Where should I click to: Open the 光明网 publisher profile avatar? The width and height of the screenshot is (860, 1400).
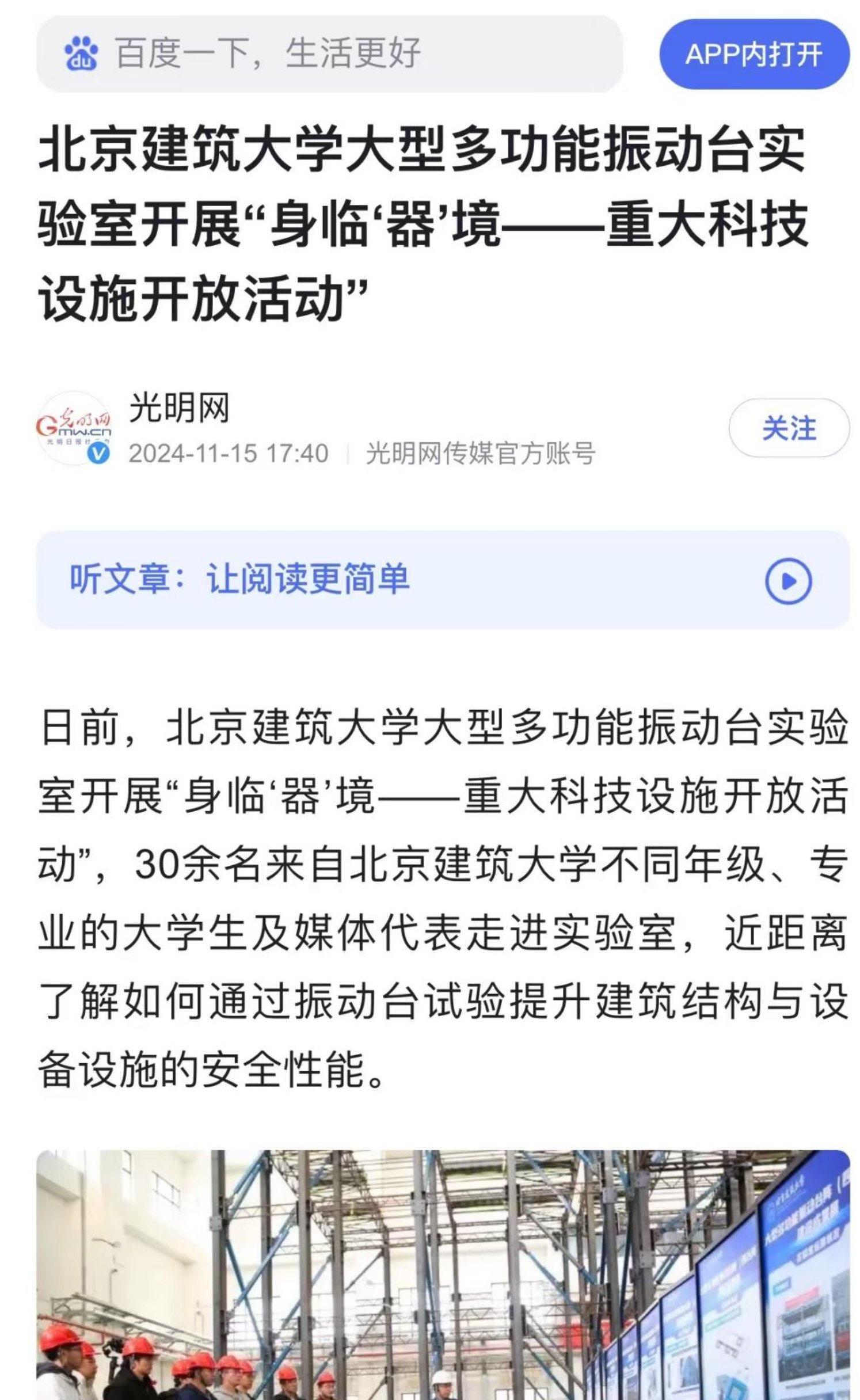click(74, 428)
